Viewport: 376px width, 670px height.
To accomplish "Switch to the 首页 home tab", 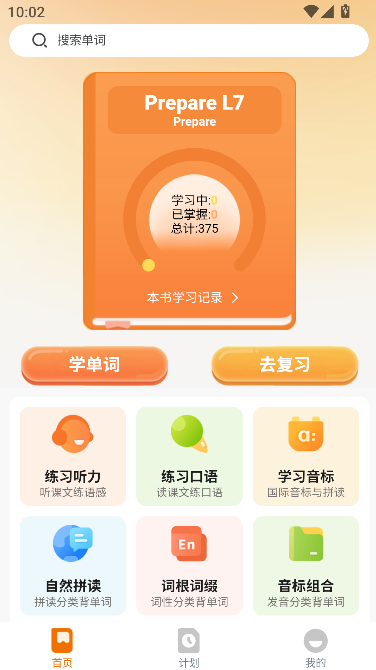I will (x=62, y=647).
